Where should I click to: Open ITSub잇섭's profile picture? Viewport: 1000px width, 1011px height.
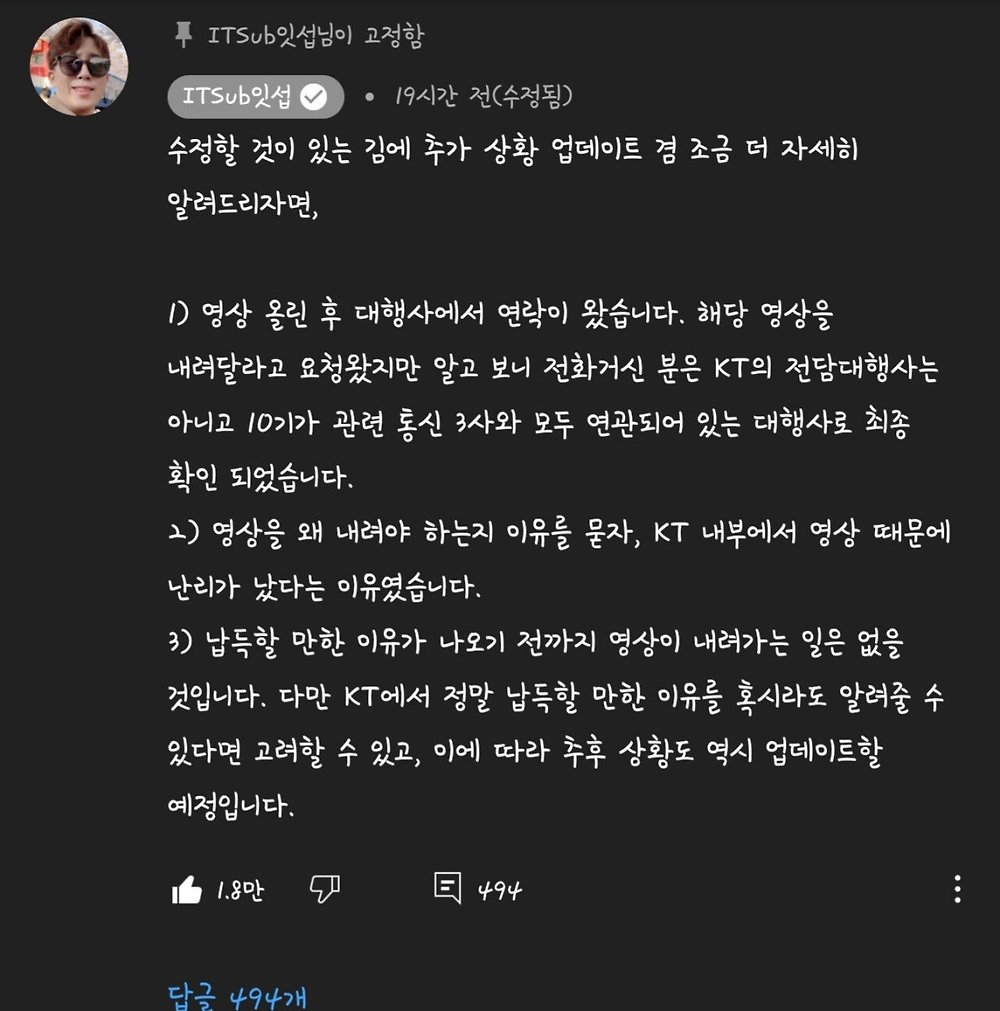tap(79, 67)
